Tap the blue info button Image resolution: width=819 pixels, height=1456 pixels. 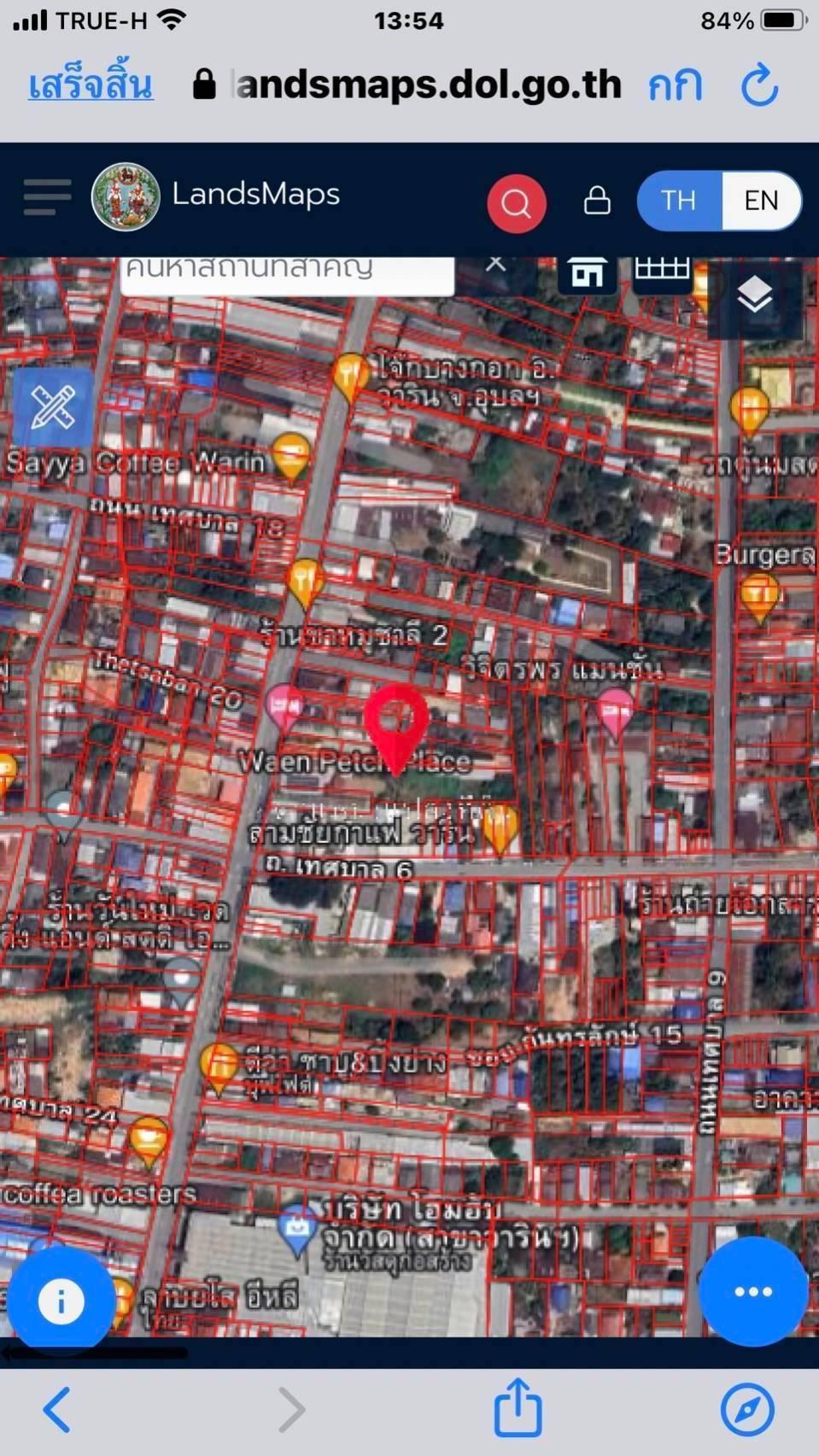(61, 1301)
